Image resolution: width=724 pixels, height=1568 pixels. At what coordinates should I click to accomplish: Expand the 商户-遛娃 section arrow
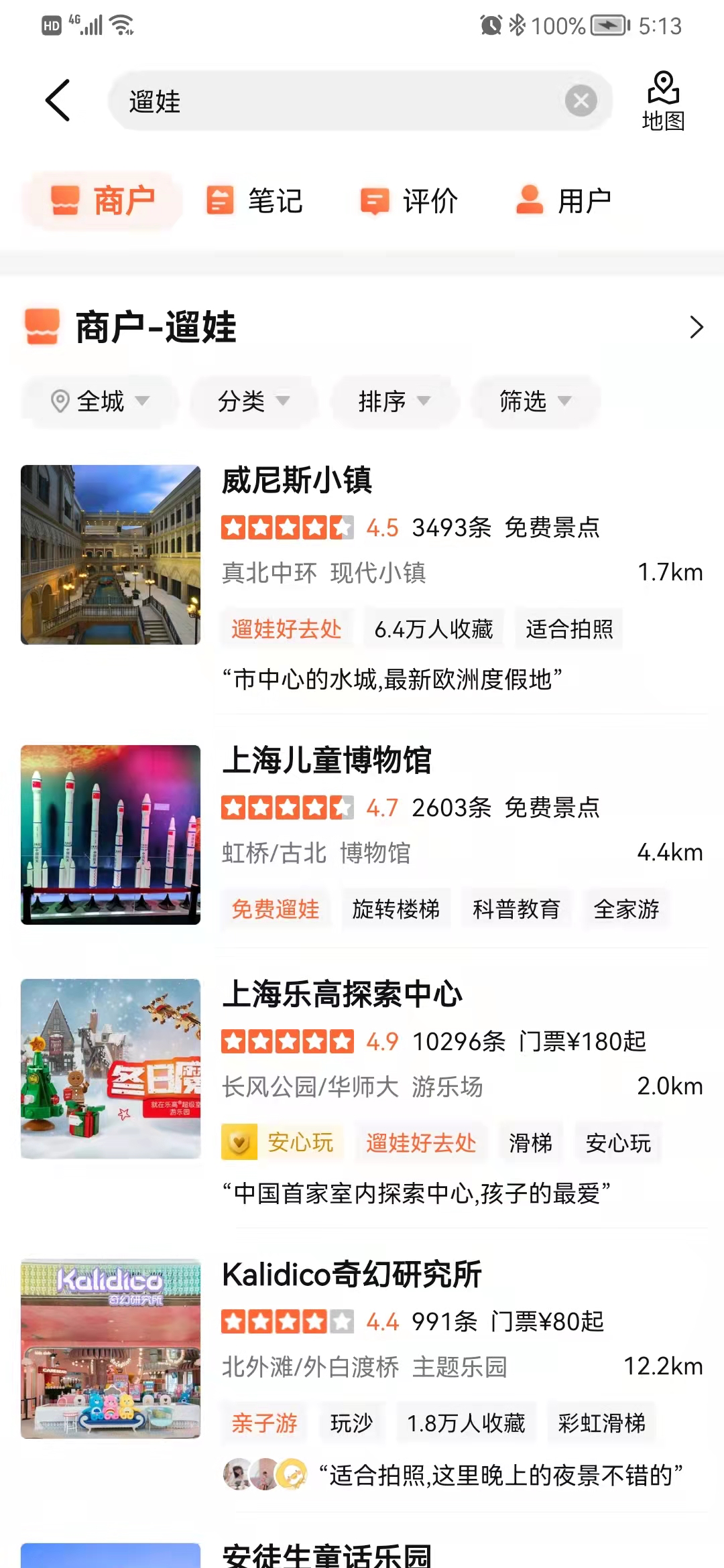[x=696, y=327]
